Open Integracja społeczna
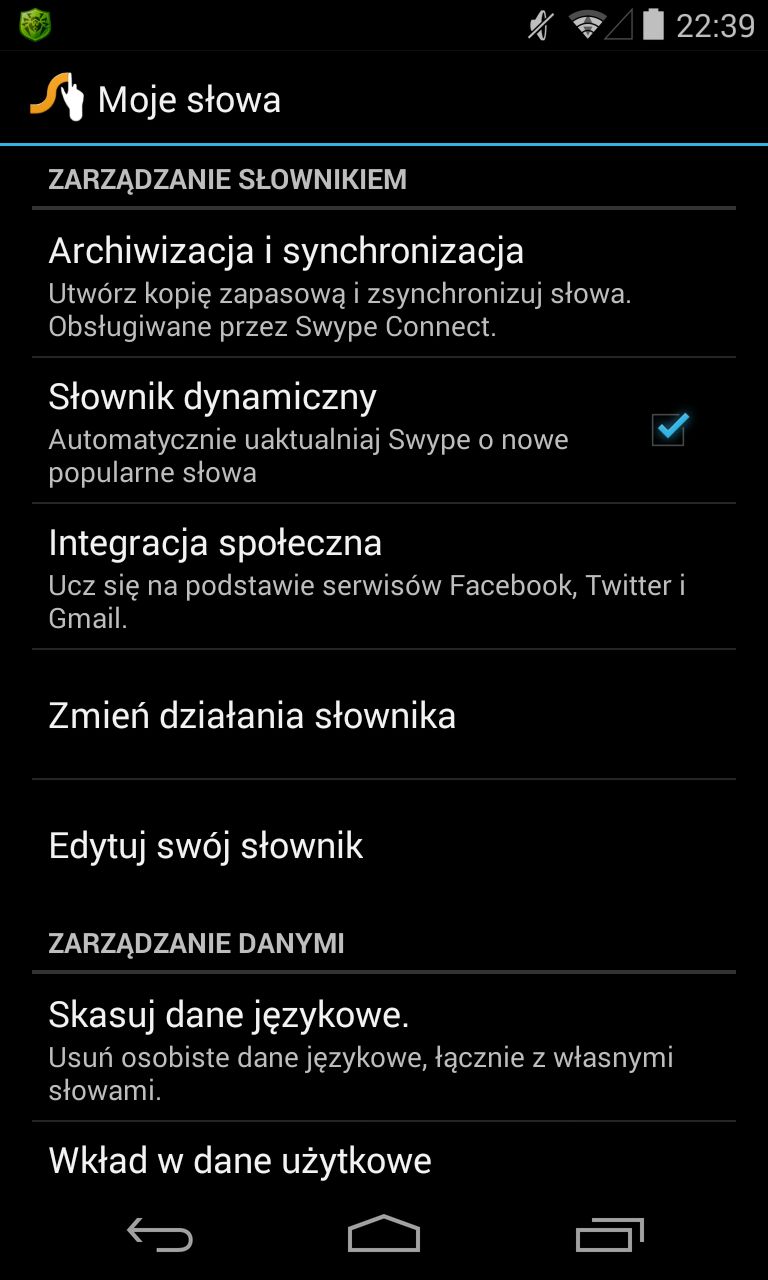The width and height of the screenshot is (768, 1280). [x=384, y=576]
